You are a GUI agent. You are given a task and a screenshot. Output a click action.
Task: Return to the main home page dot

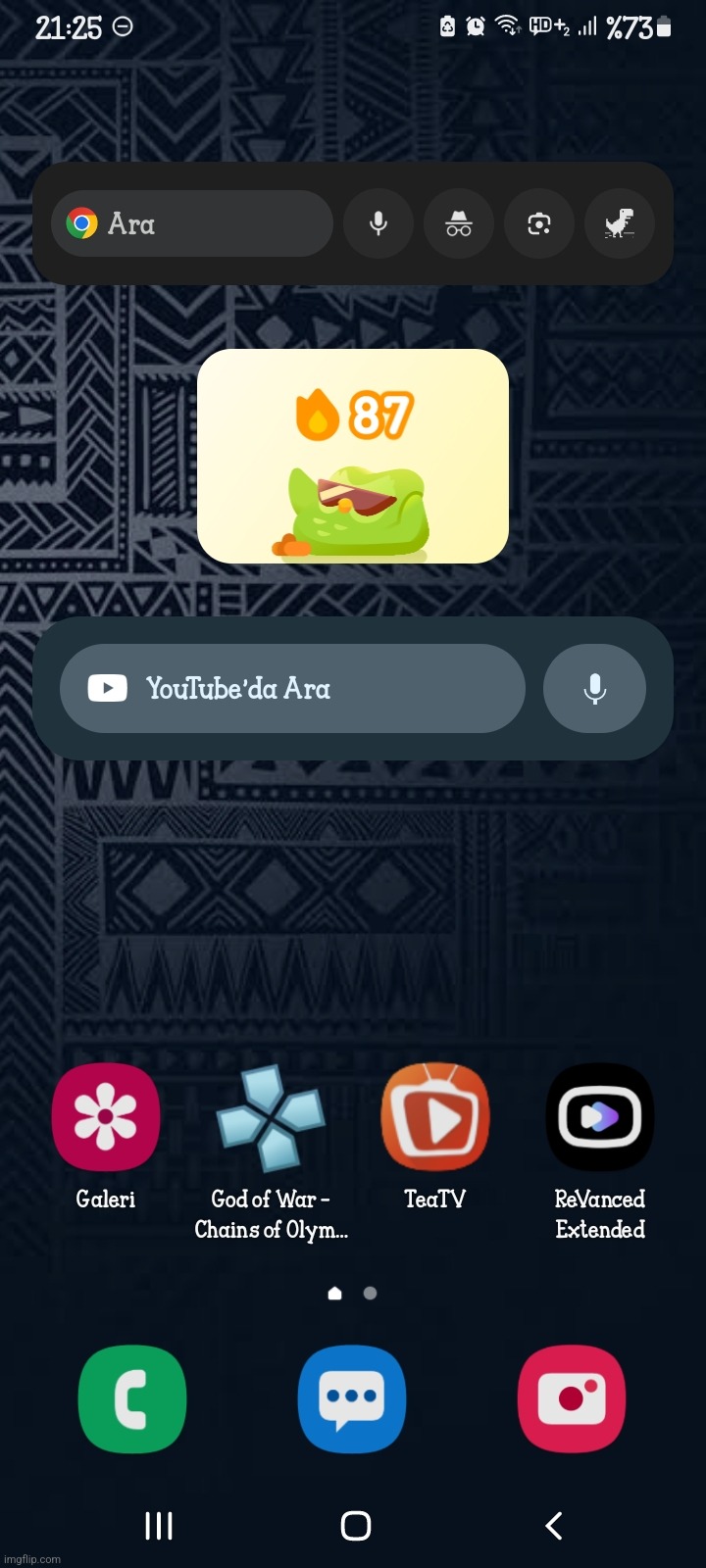pos(334,1293)
